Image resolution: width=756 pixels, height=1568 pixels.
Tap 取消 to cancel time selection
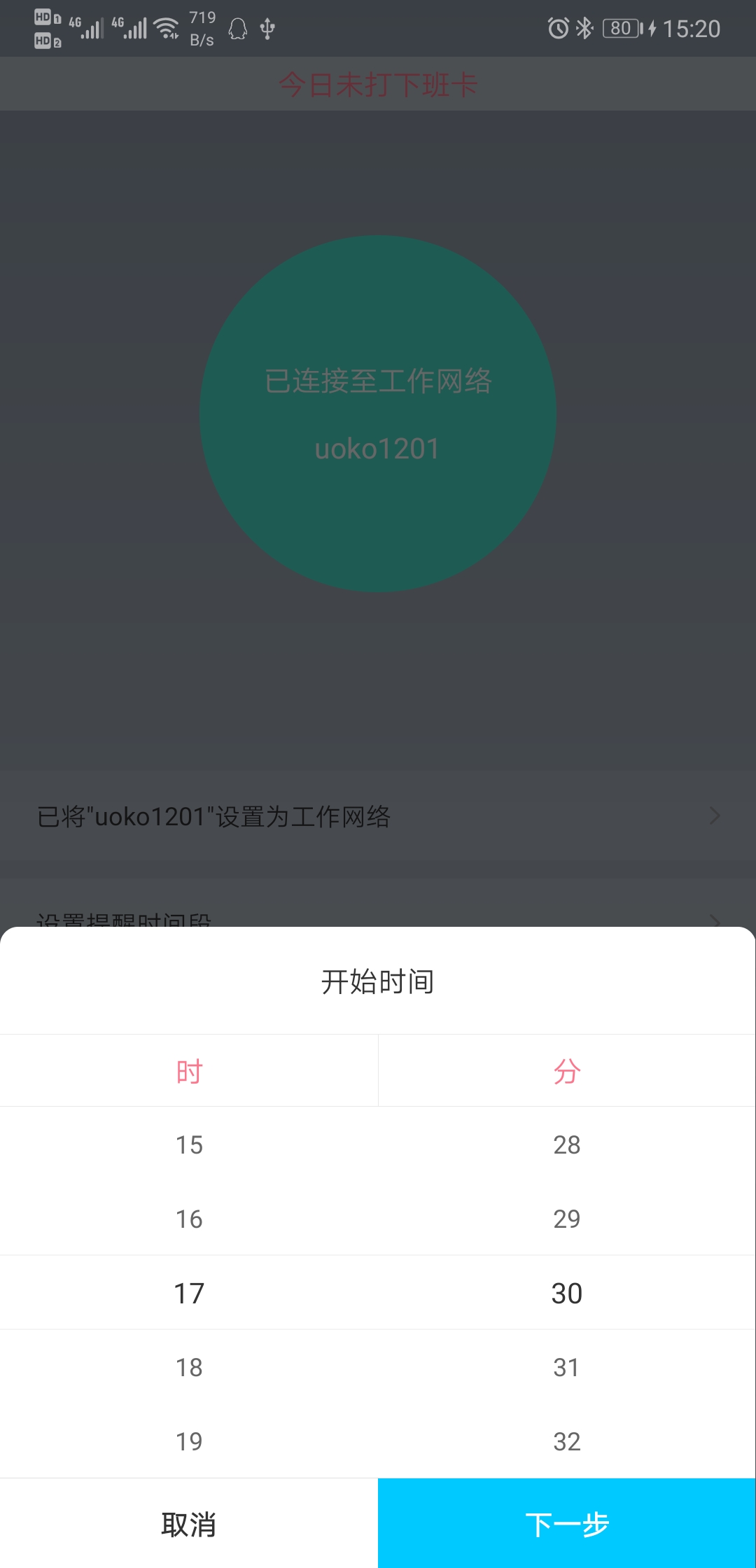(x=189, y=1523)
